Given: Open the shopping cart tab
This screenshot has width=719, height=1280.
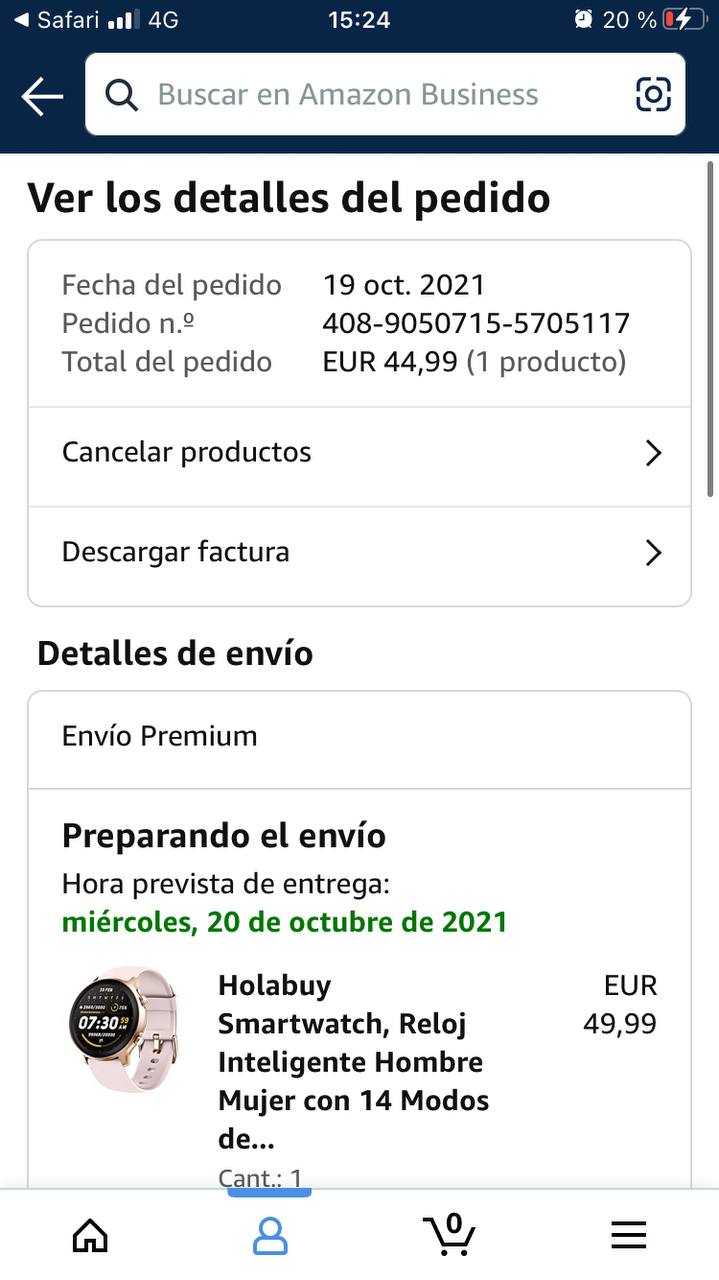Looking at the screenshot, I should [x=449, y=1234].
